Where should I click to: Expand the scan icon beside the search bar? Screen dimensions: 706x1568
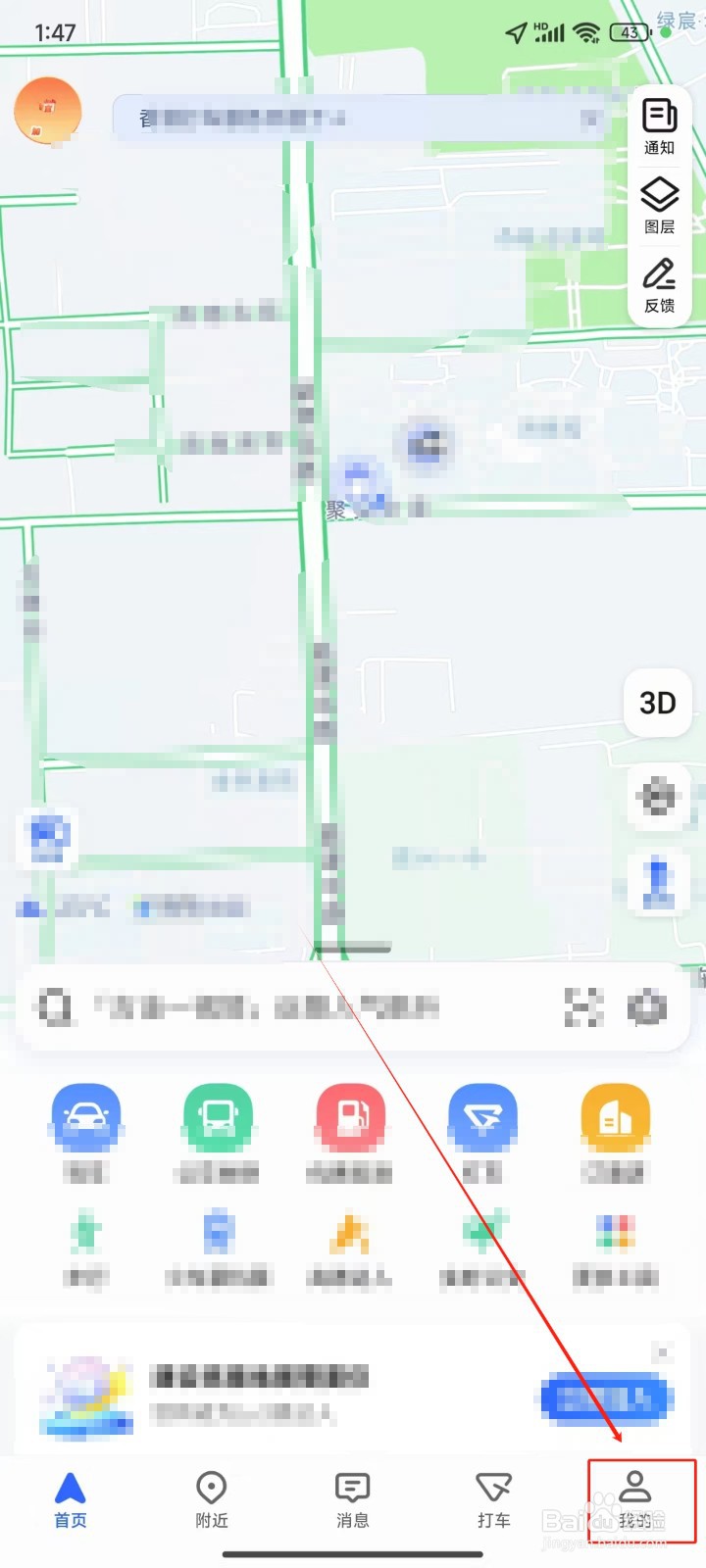pos(583,1006)
